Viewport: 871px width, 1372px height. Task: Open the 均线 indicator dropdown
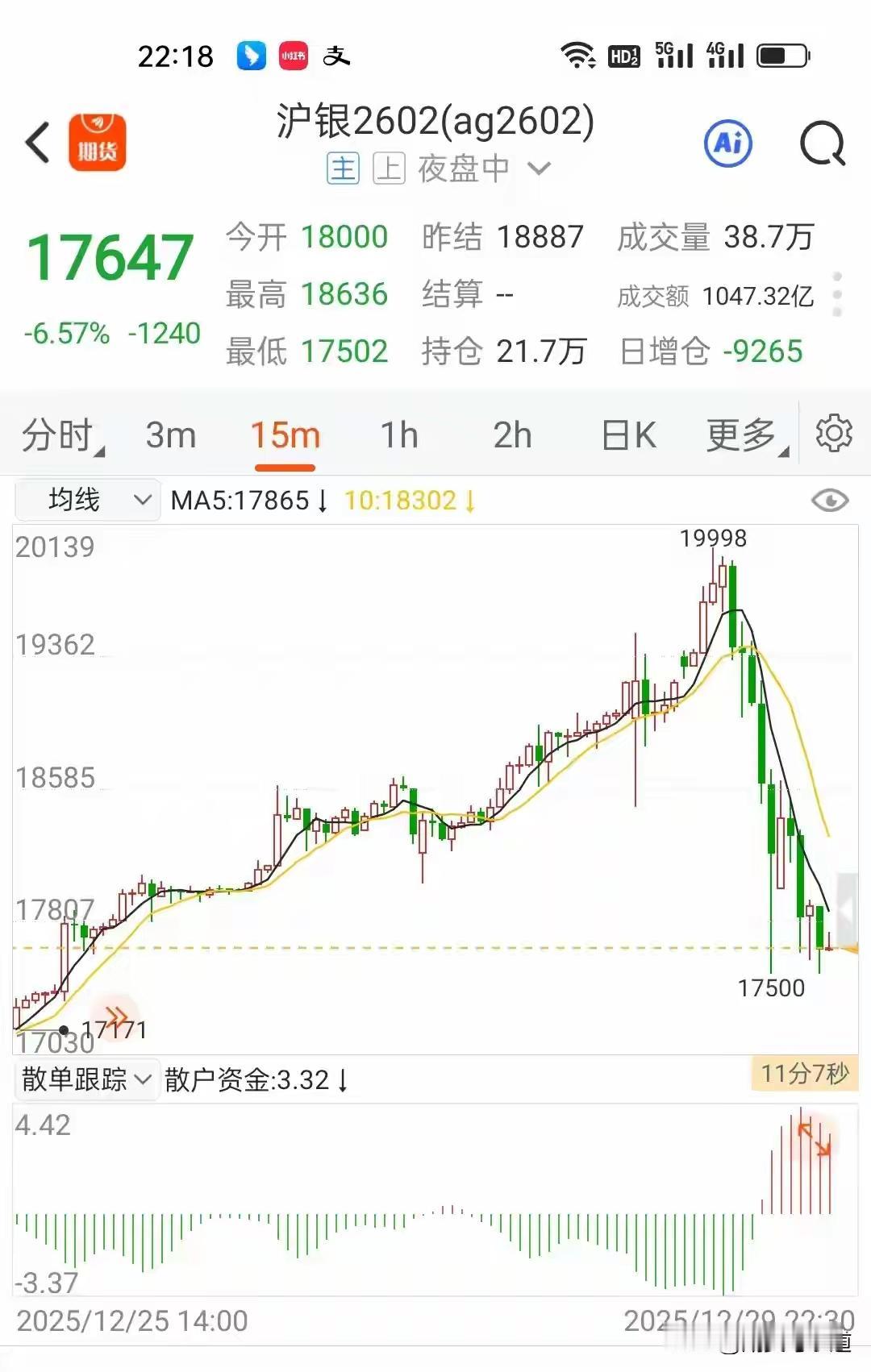(x=86, y=500)
